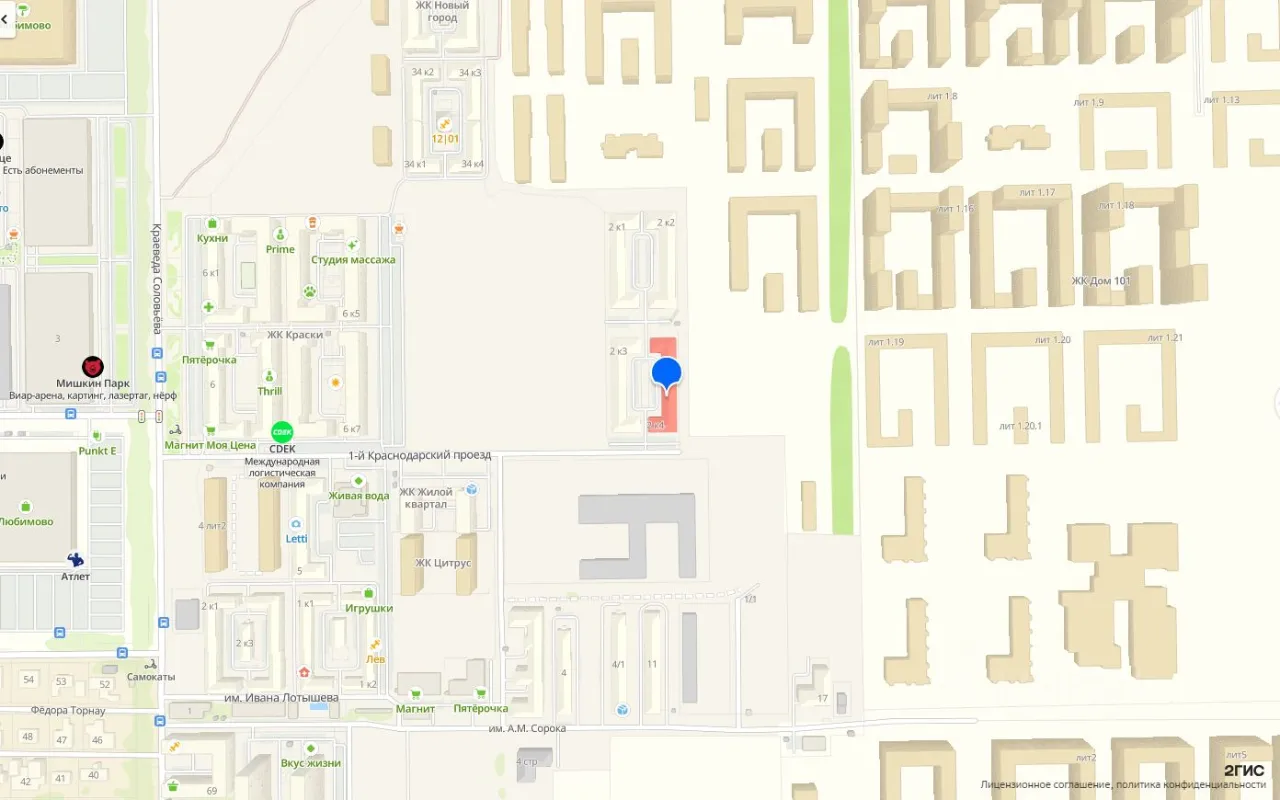Open the Punkt E marker
The image size is (1280, 800).
tap(97, 436)
